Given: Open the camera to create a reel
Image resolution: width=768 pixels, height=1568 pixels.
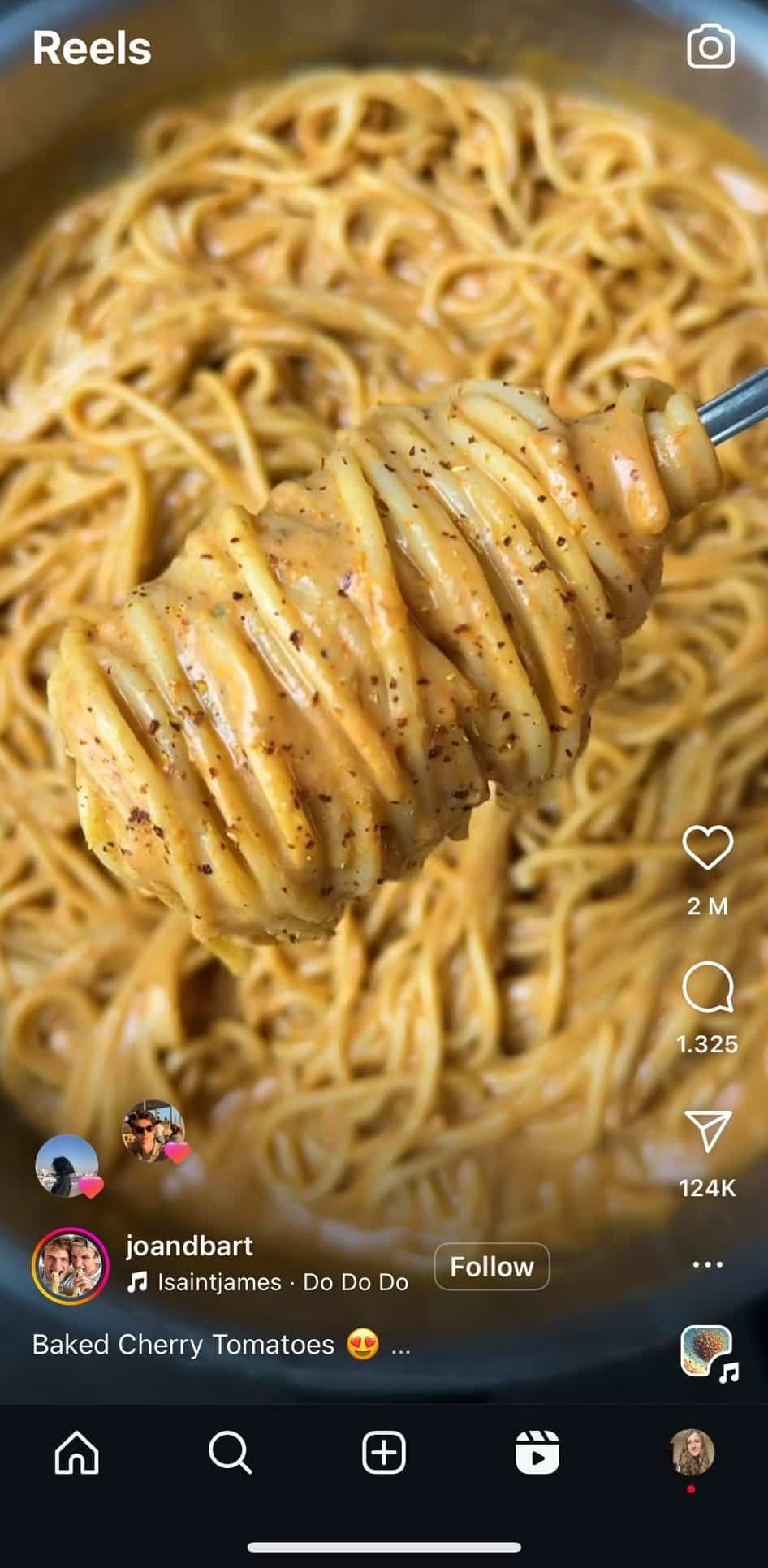Looking at the screenshot, I should click(710, 48).
